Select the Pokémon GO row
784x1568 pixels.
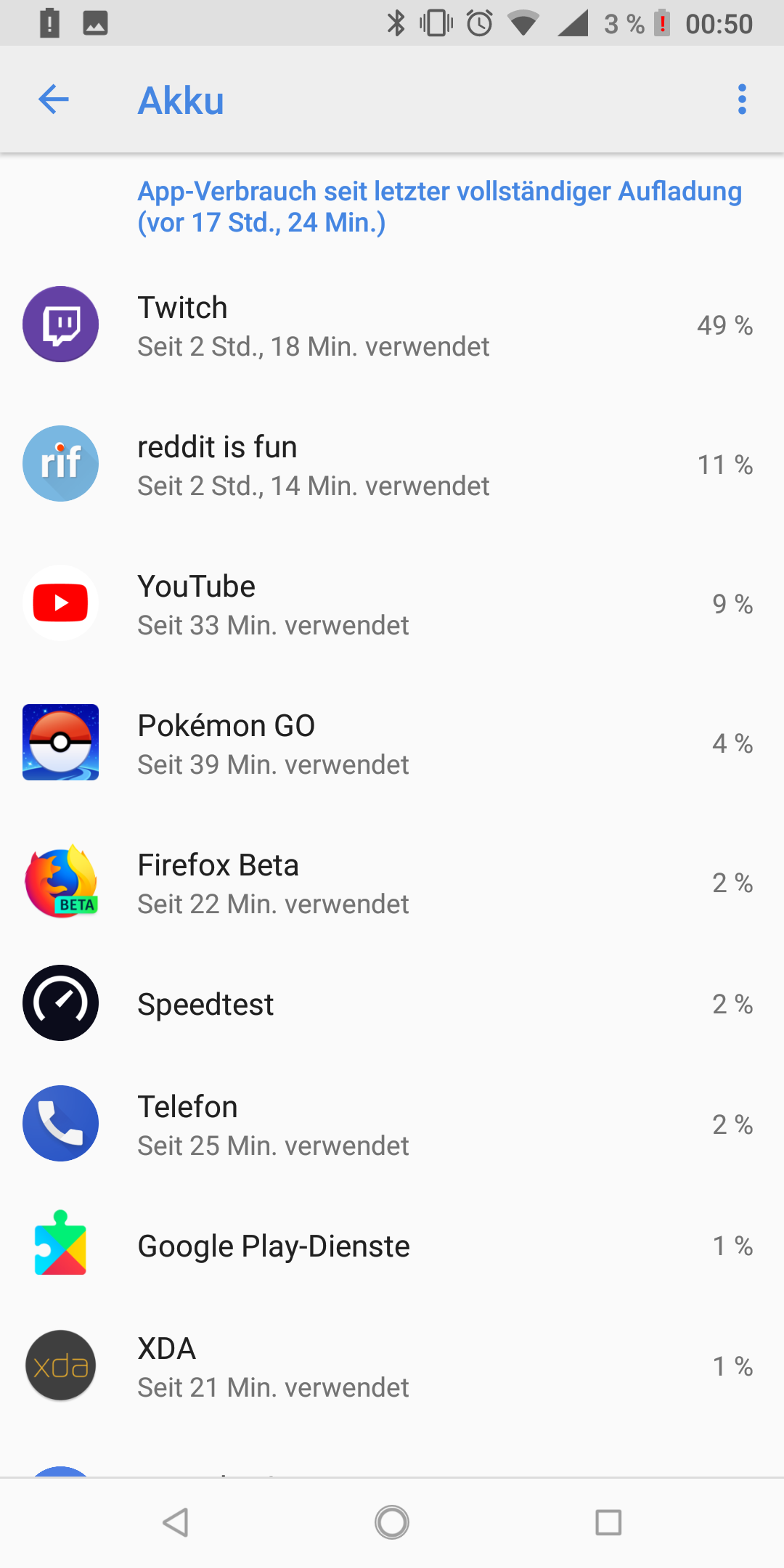392,743
